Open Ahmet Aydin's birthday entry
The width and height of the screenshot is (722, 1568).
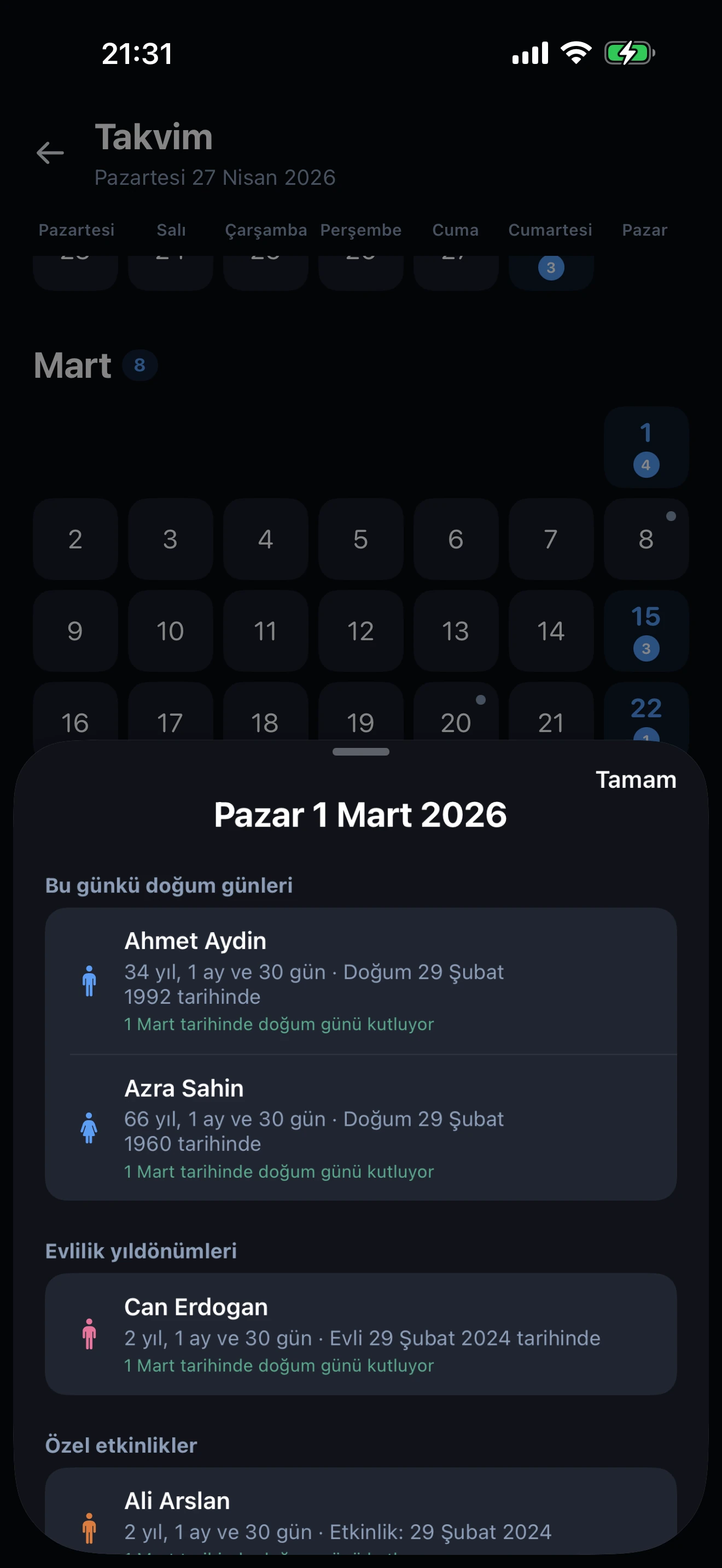click(360, 981)
